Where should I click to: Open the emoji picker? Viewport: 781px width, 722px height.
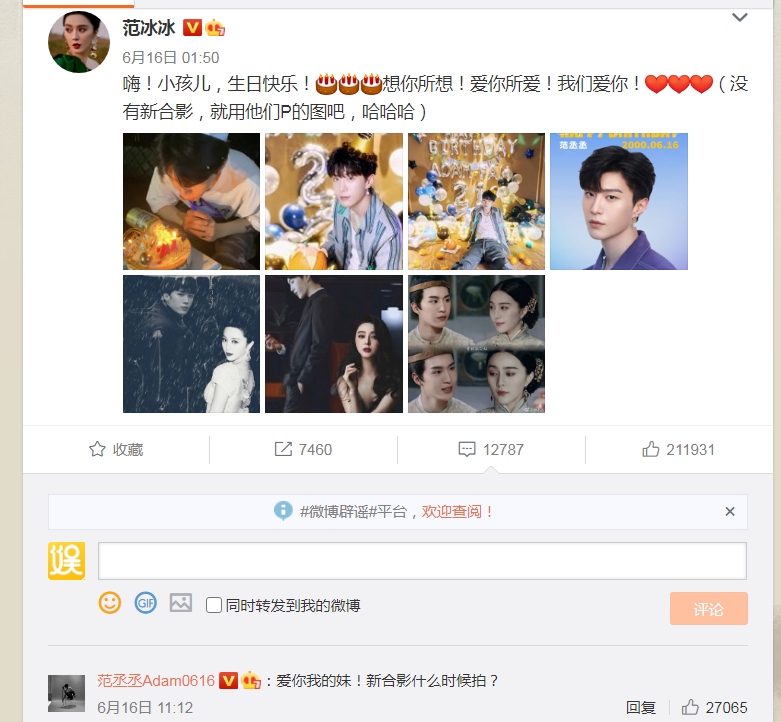(x=110, y=603)
